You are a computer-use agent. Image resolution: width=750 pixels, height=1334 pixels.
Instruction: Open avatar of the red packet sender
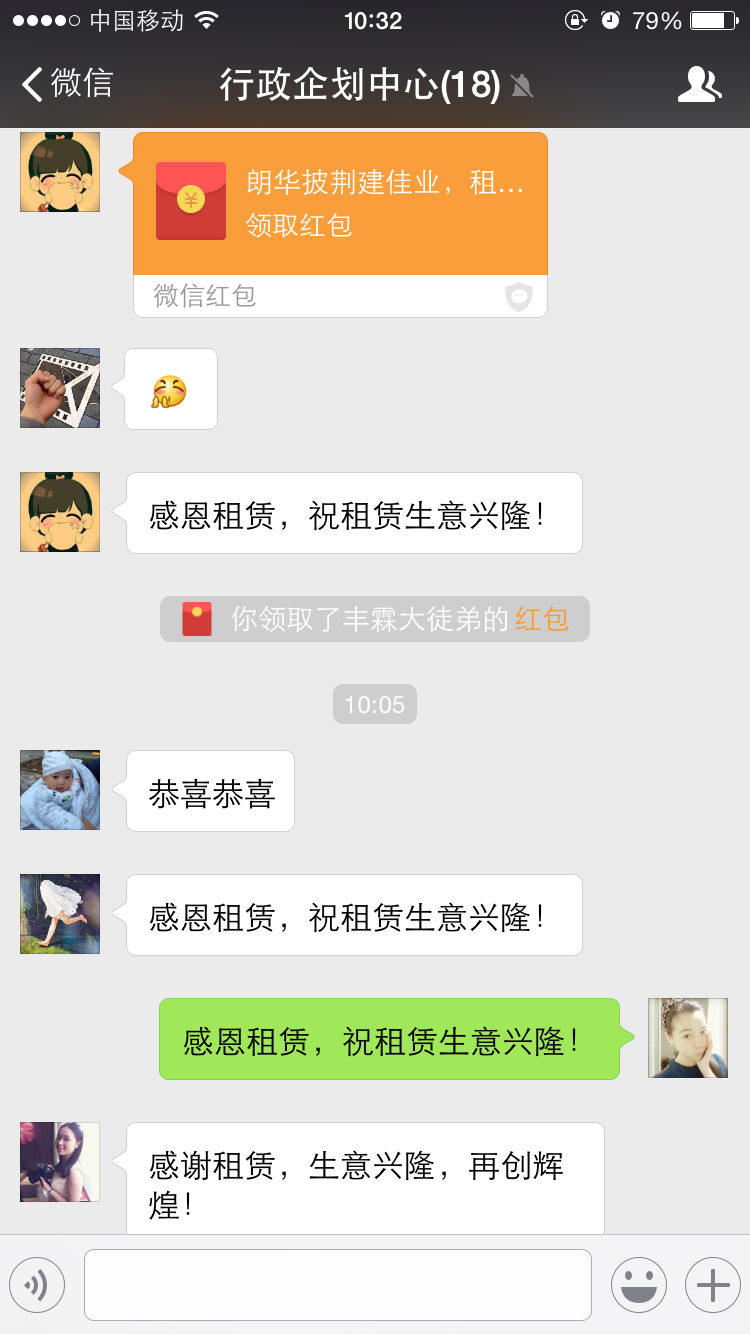click(x=60, y=172)
